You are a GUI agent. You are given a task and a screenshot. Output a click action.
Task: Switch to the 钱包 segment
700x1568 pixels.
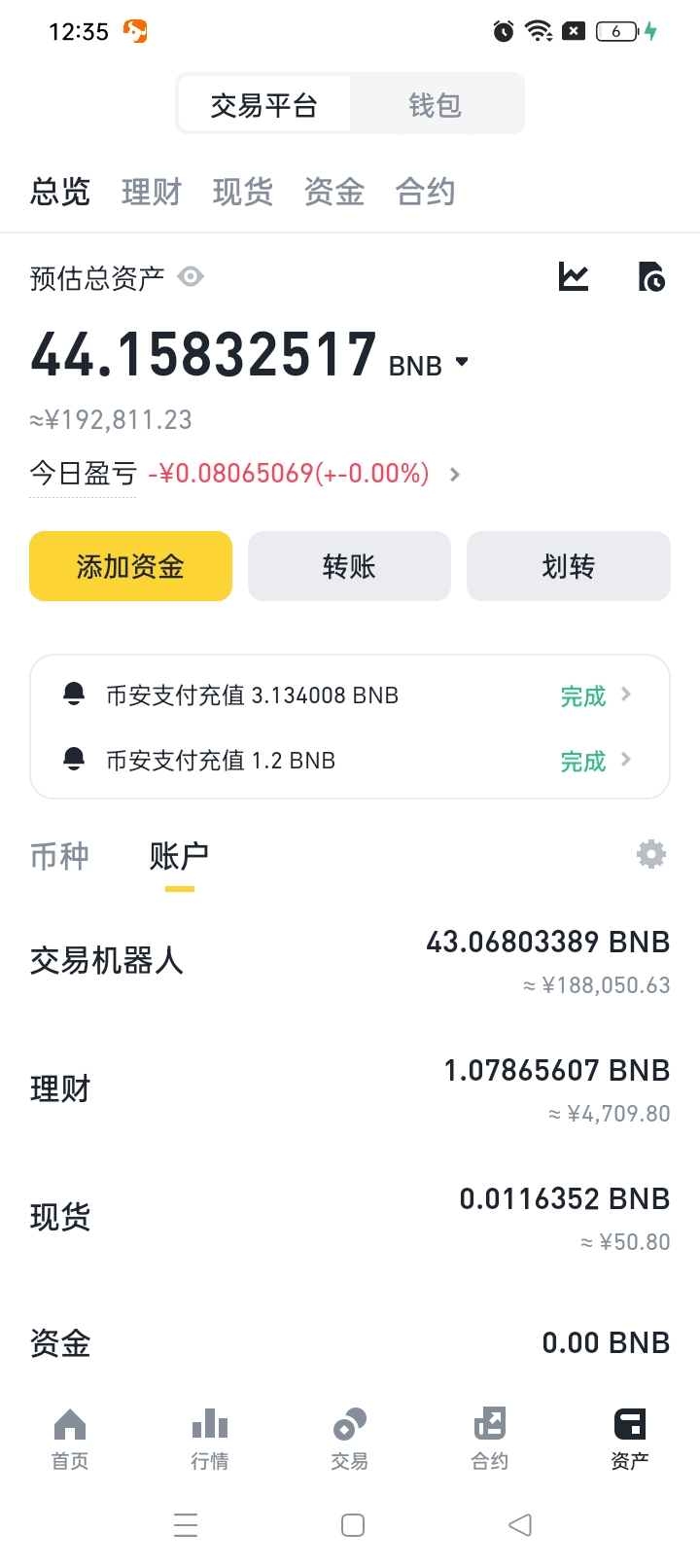(436, 104)
